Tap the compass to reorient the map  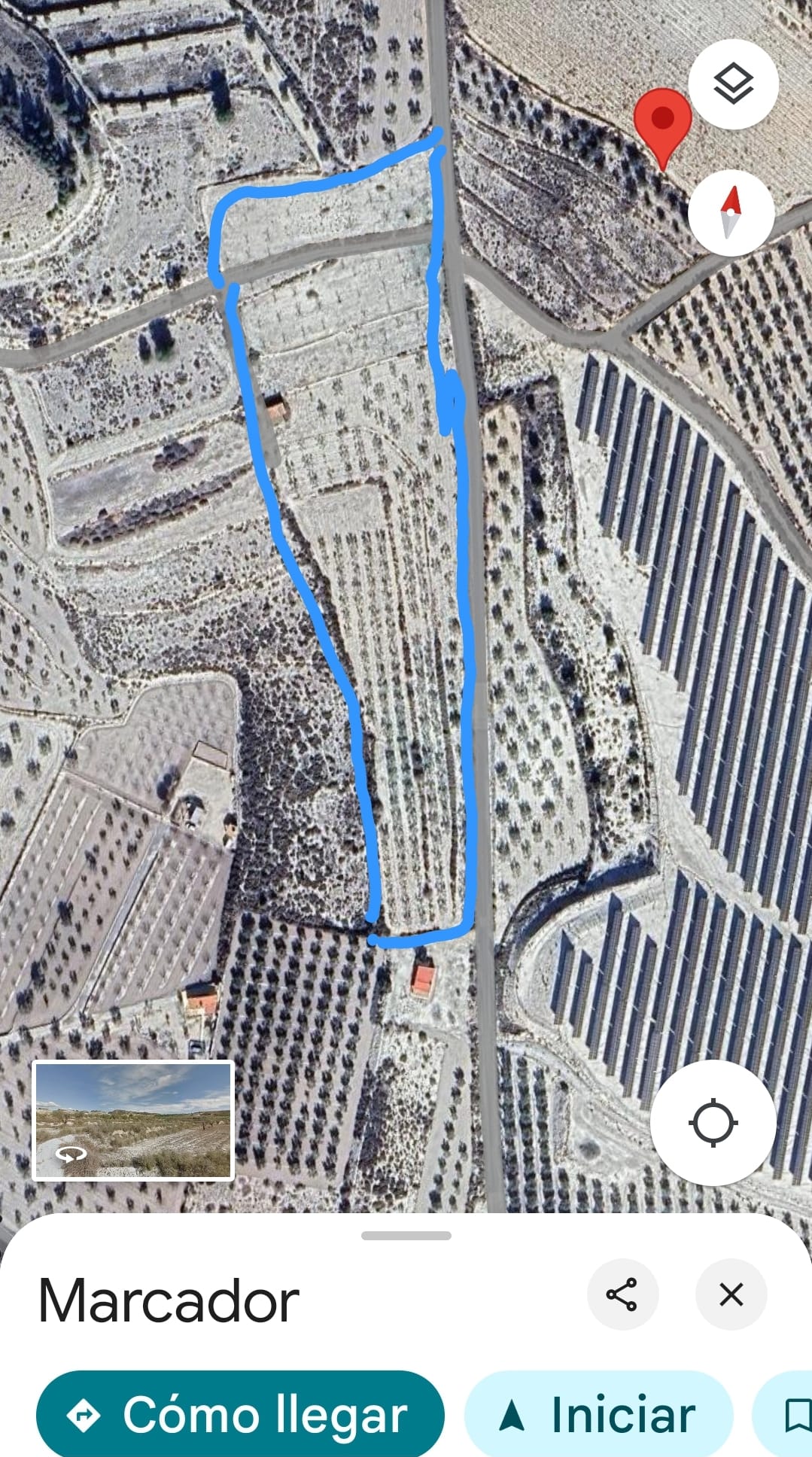731,212
